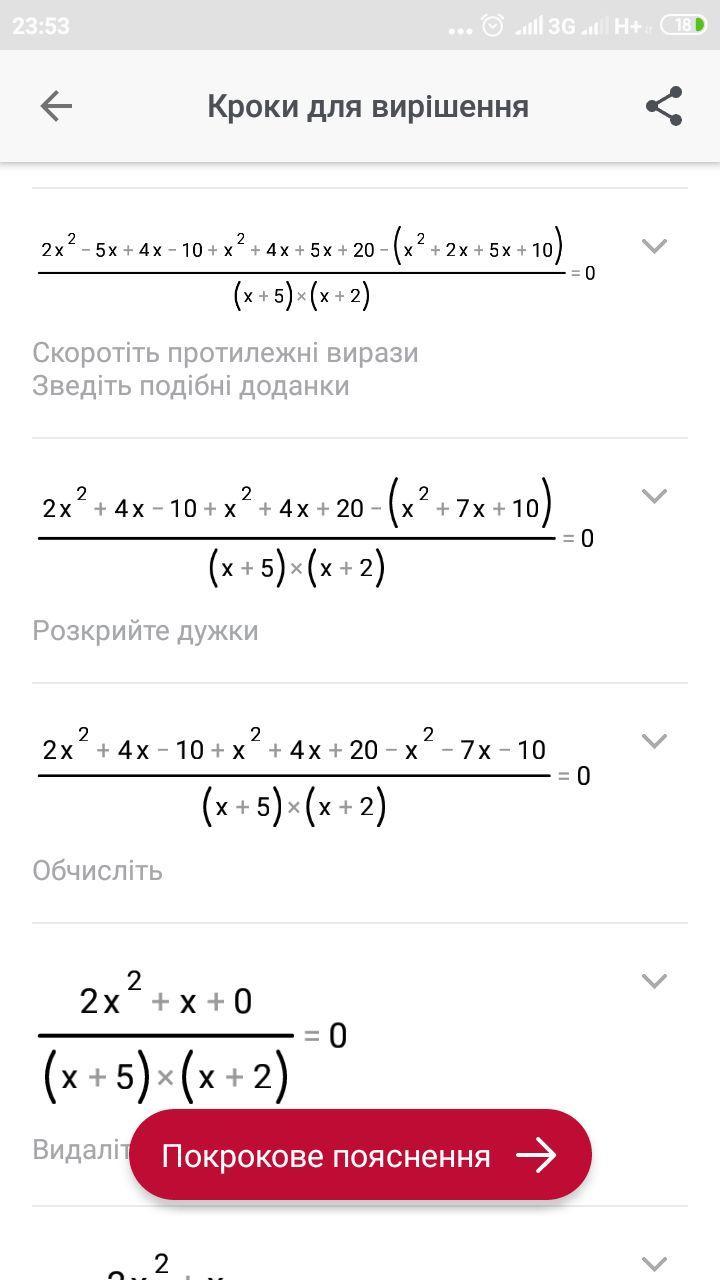Screen dimensions: 720x1280
Task: Expand the step with 2x² + x + 0
Action: click(654, 981)
